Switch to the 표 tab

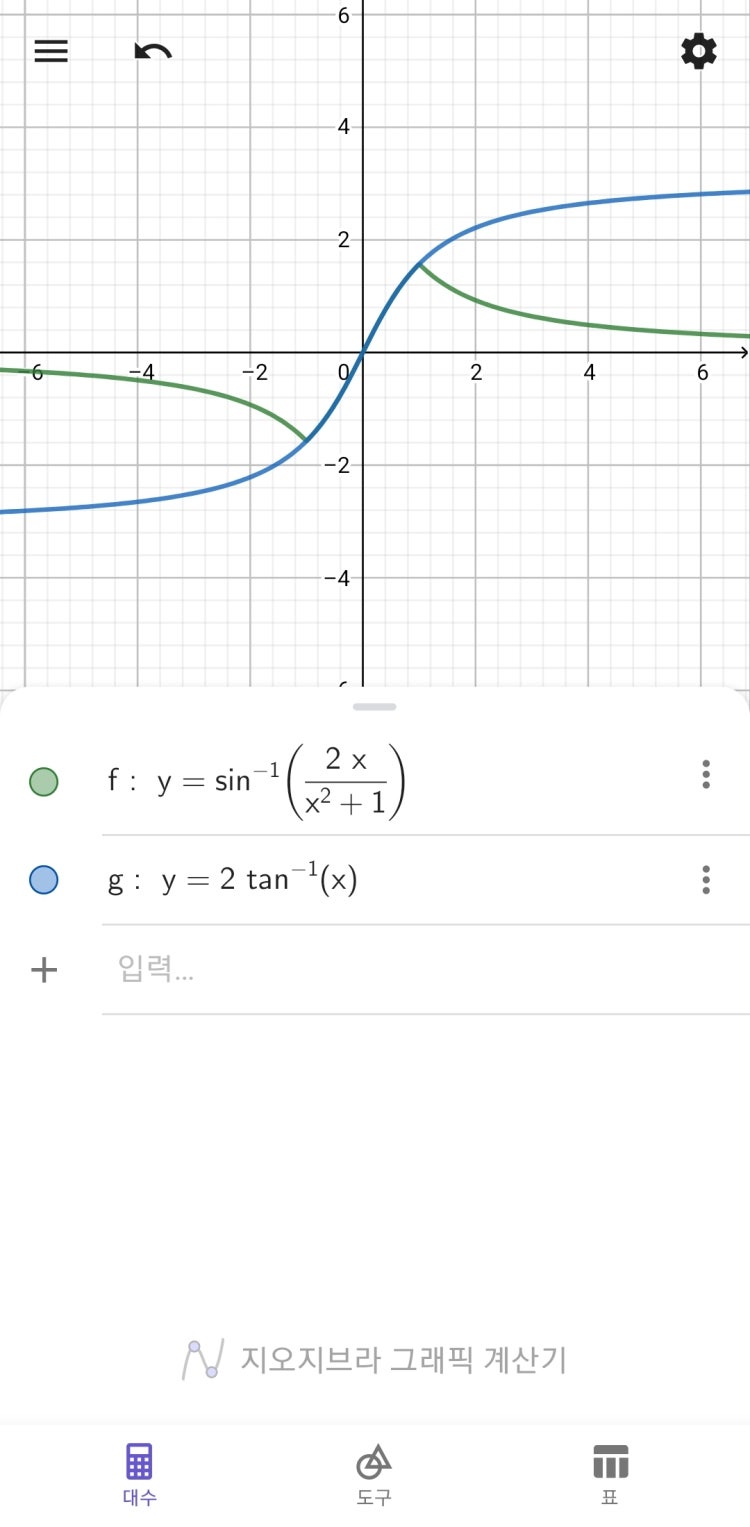[x=610, y=1475]
